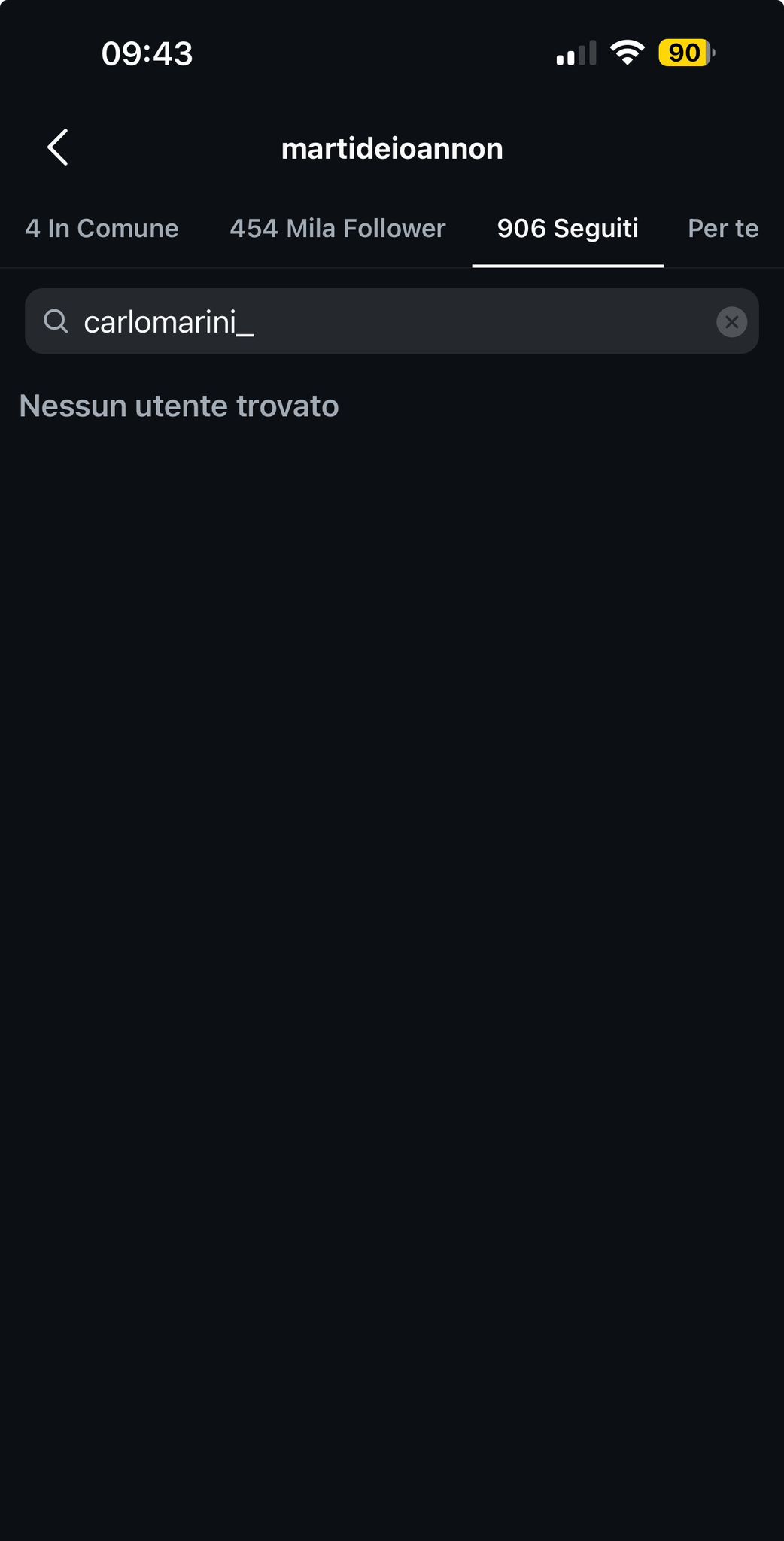784x1541 pixels.
Task: Select the 906 Seguiti tab
Action: 567,229
